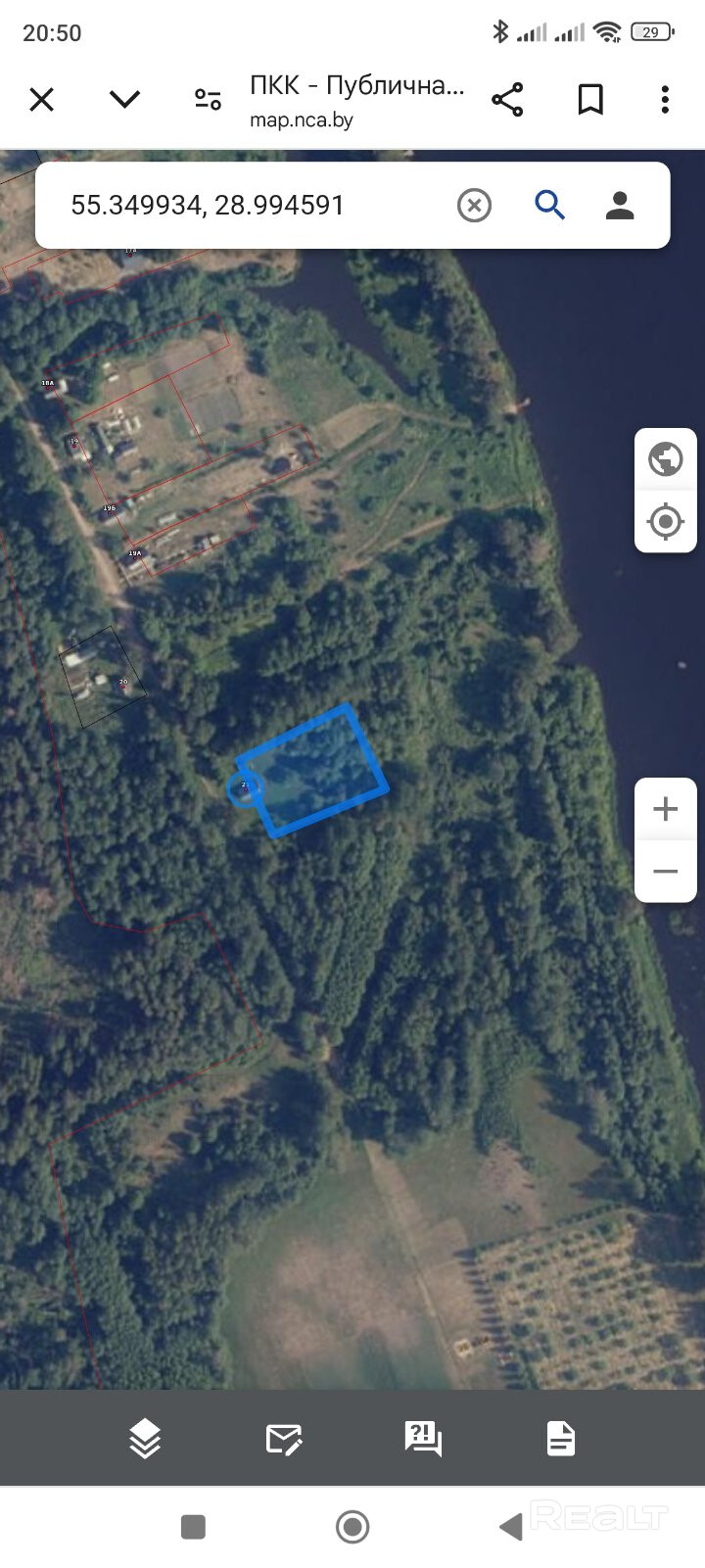Open the map layers panel
The width and height of the screenshot is (705, 1568).
pyautogui.click(x=145, y=1439)
